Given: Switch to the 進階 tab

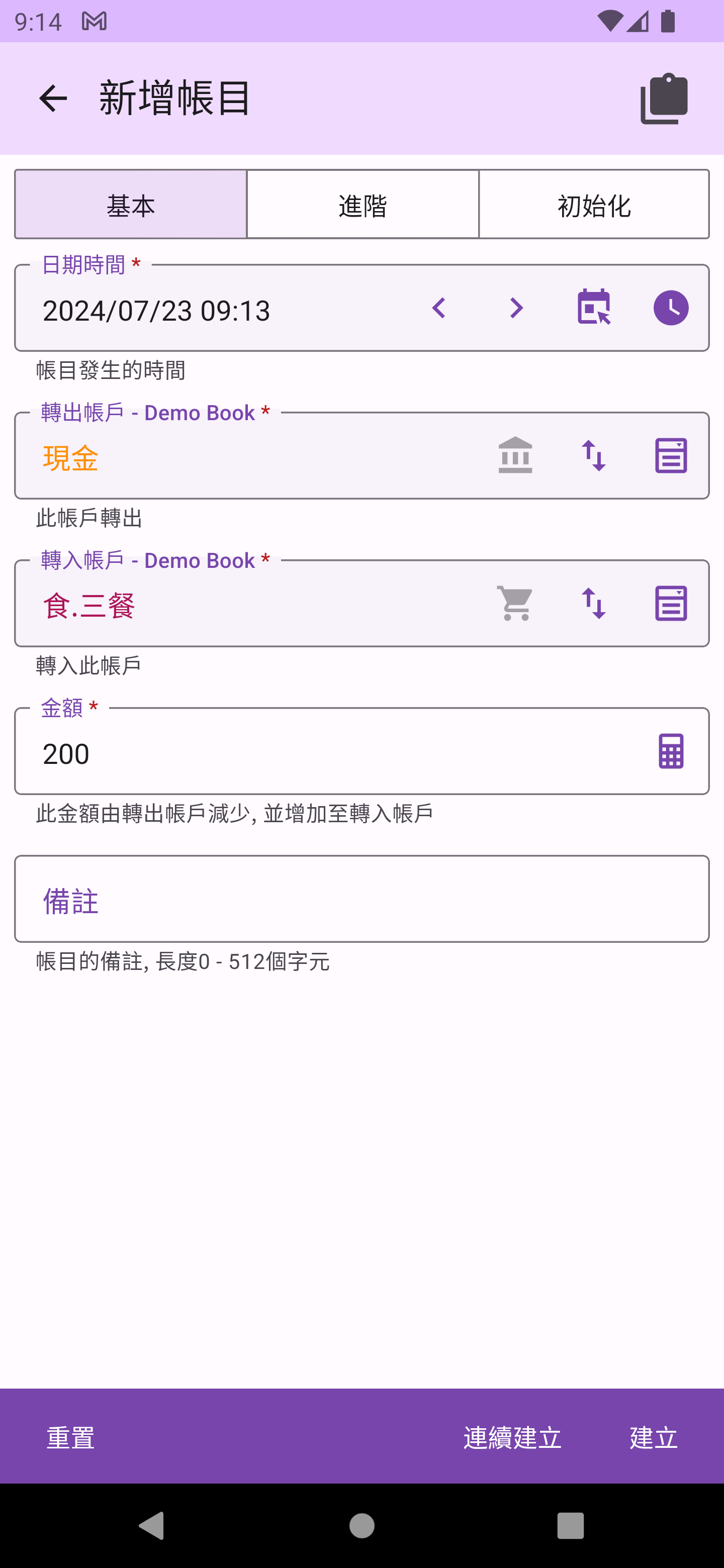Looking at the screenshot, I should (x=363, y=205).
